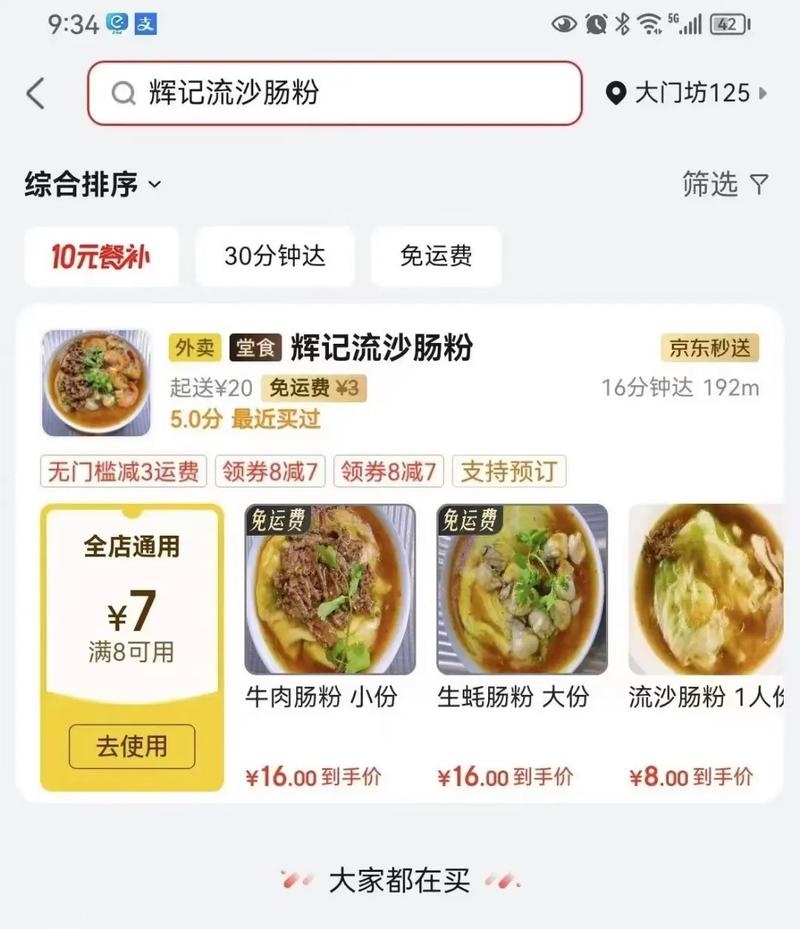This screenshot has height=929, width=800.
Task: Open the 筛选 filter panel via funnel icon
Action: pyautogui.click(x=759, y=185)
